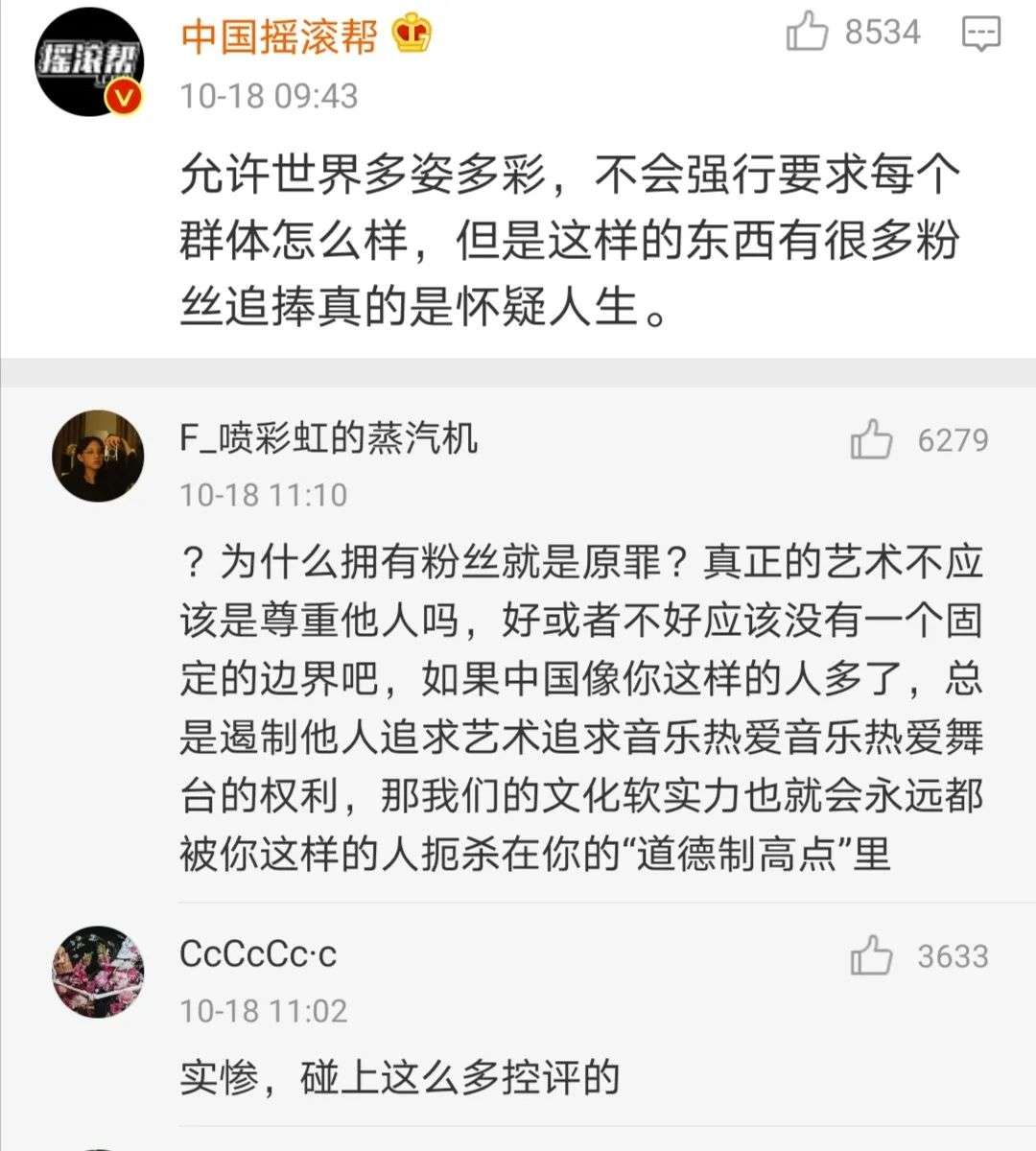
Task: Visit the CcCcCc·c username profile
Action: 258,954
